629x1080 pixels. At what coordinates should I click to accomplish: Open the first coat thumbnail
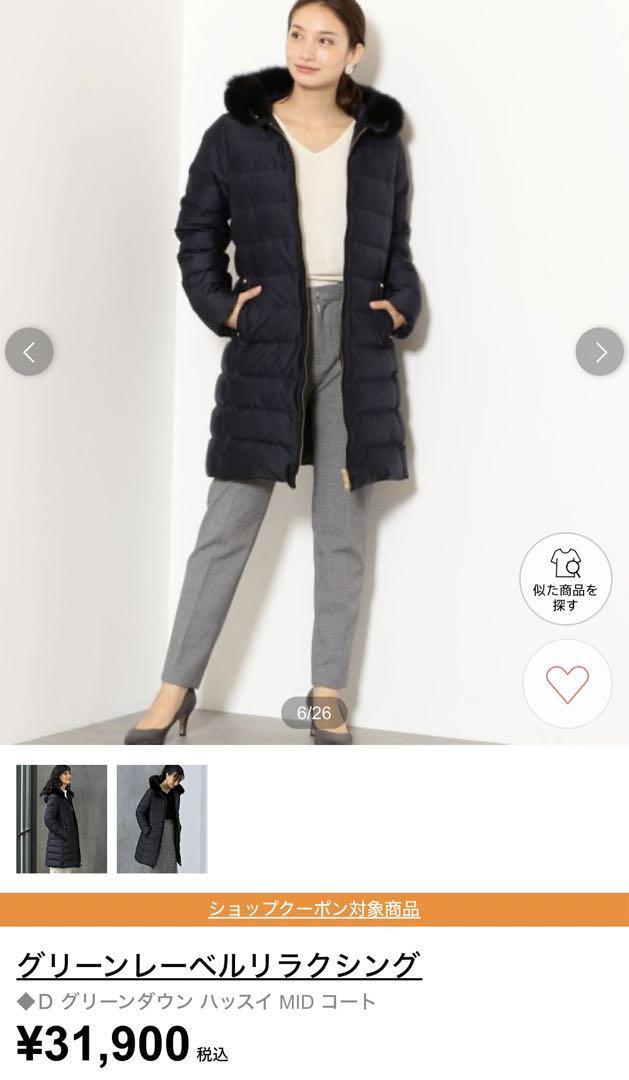click(62, 819)
